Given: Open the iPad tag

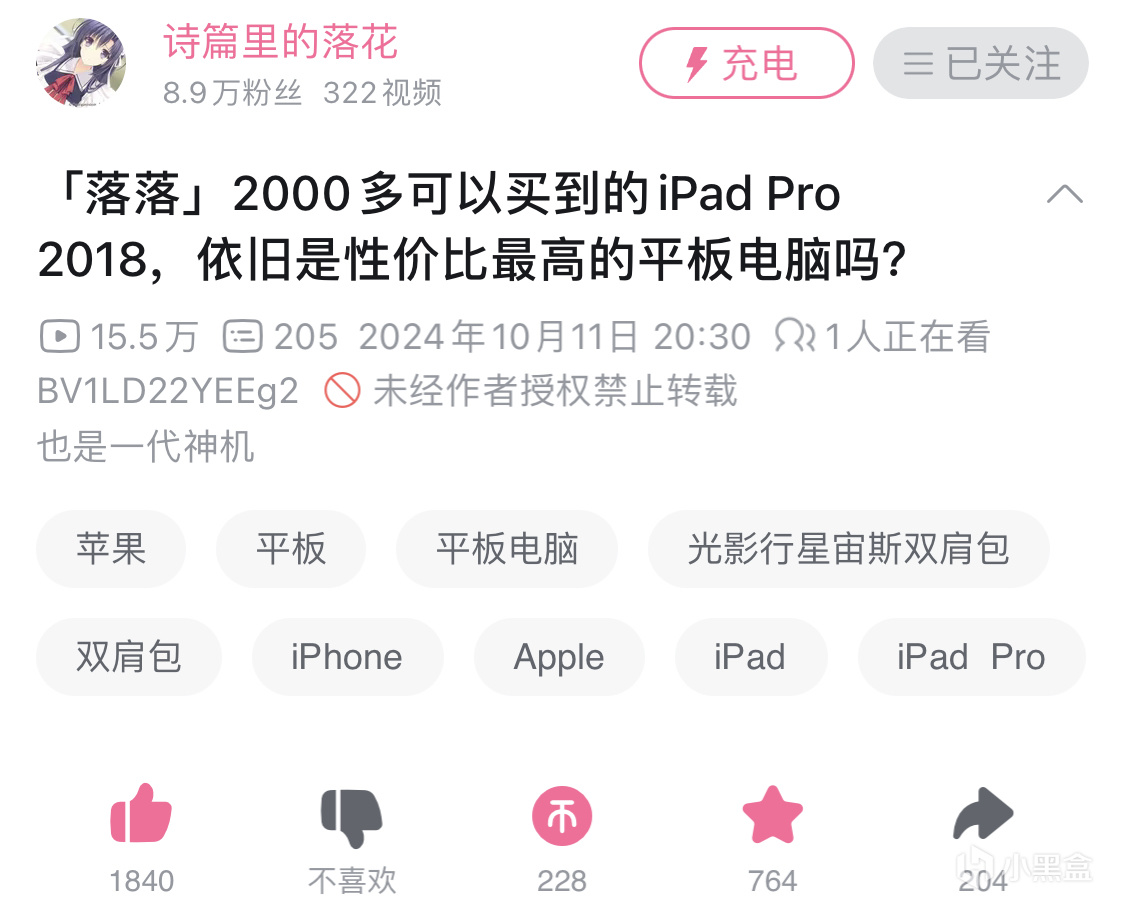Looking at the screenshot, I should [x=750, y=657].
